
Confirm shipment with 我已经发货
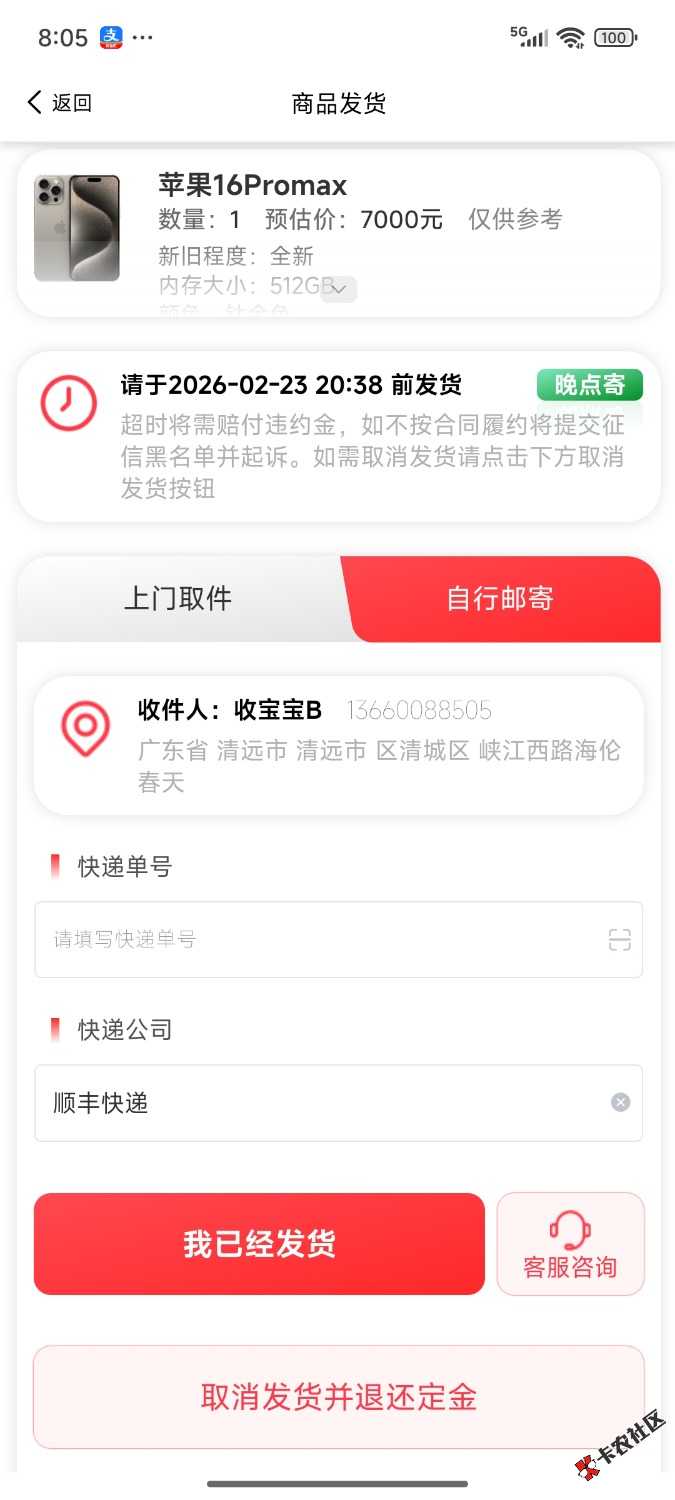point(259,1244)
